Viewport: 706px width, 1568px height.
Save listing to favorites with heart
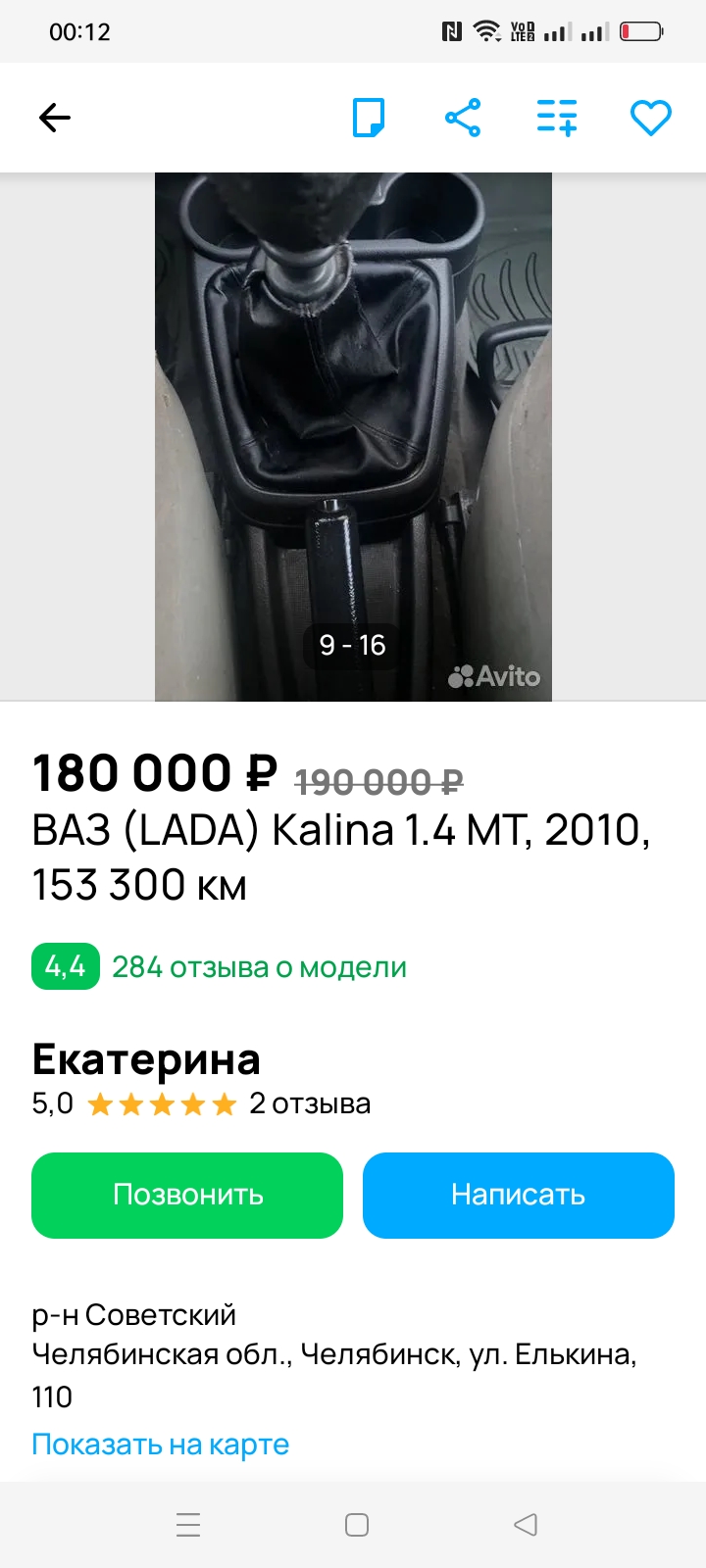coord(650,118)
